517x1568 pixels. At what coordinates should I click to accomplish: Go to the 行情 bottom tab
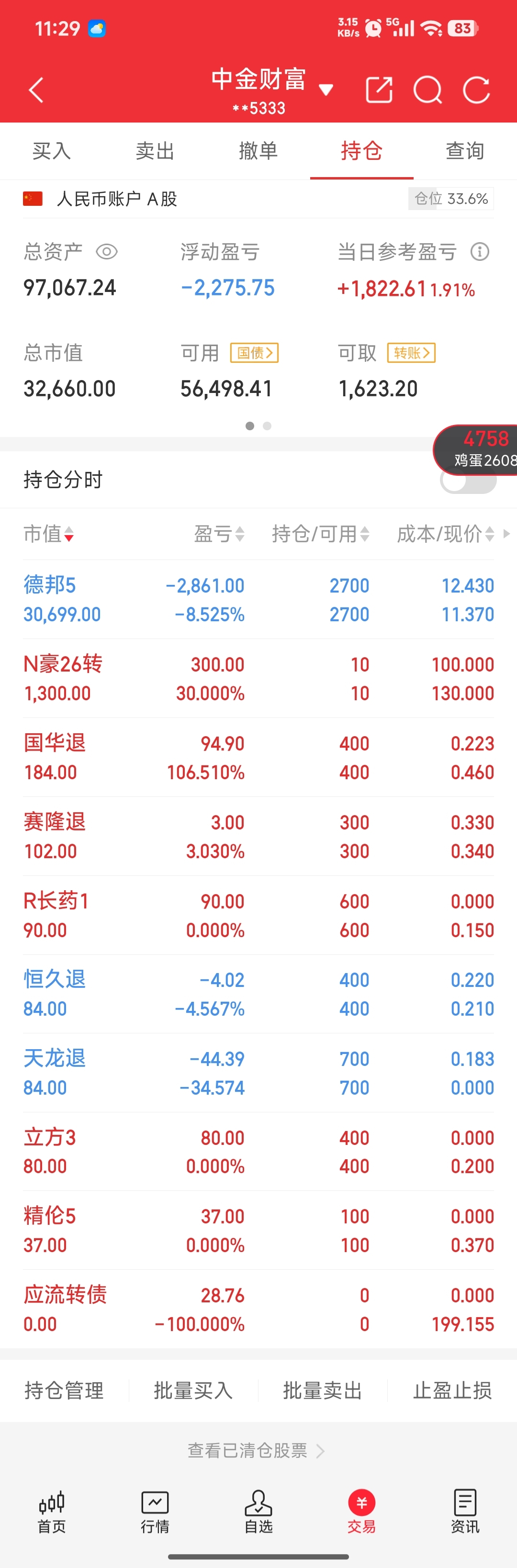pyautogui.click(x=155, y=1512)
